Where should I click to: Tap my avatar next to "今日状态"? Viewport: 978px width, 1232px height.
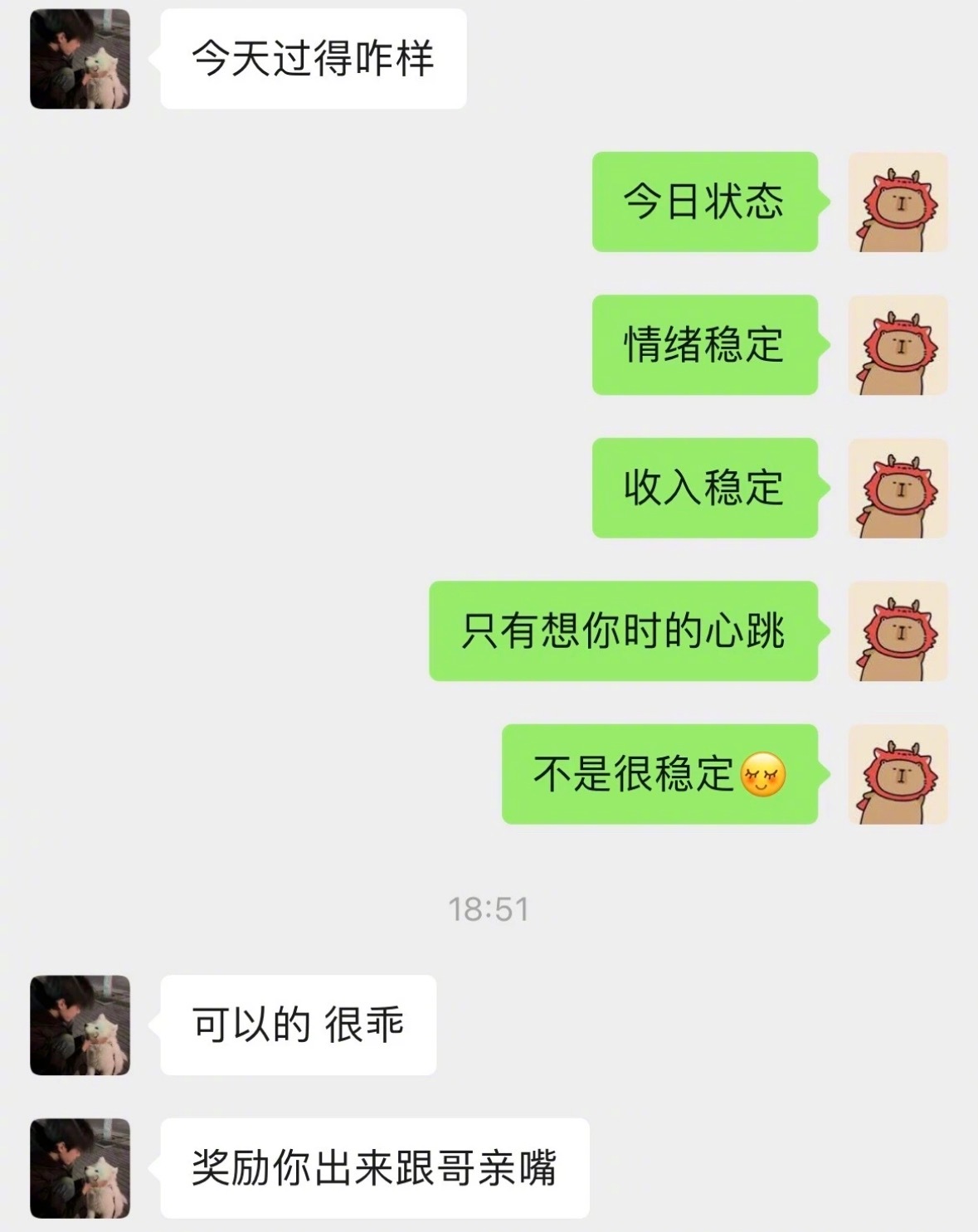[x=897, y=202]
